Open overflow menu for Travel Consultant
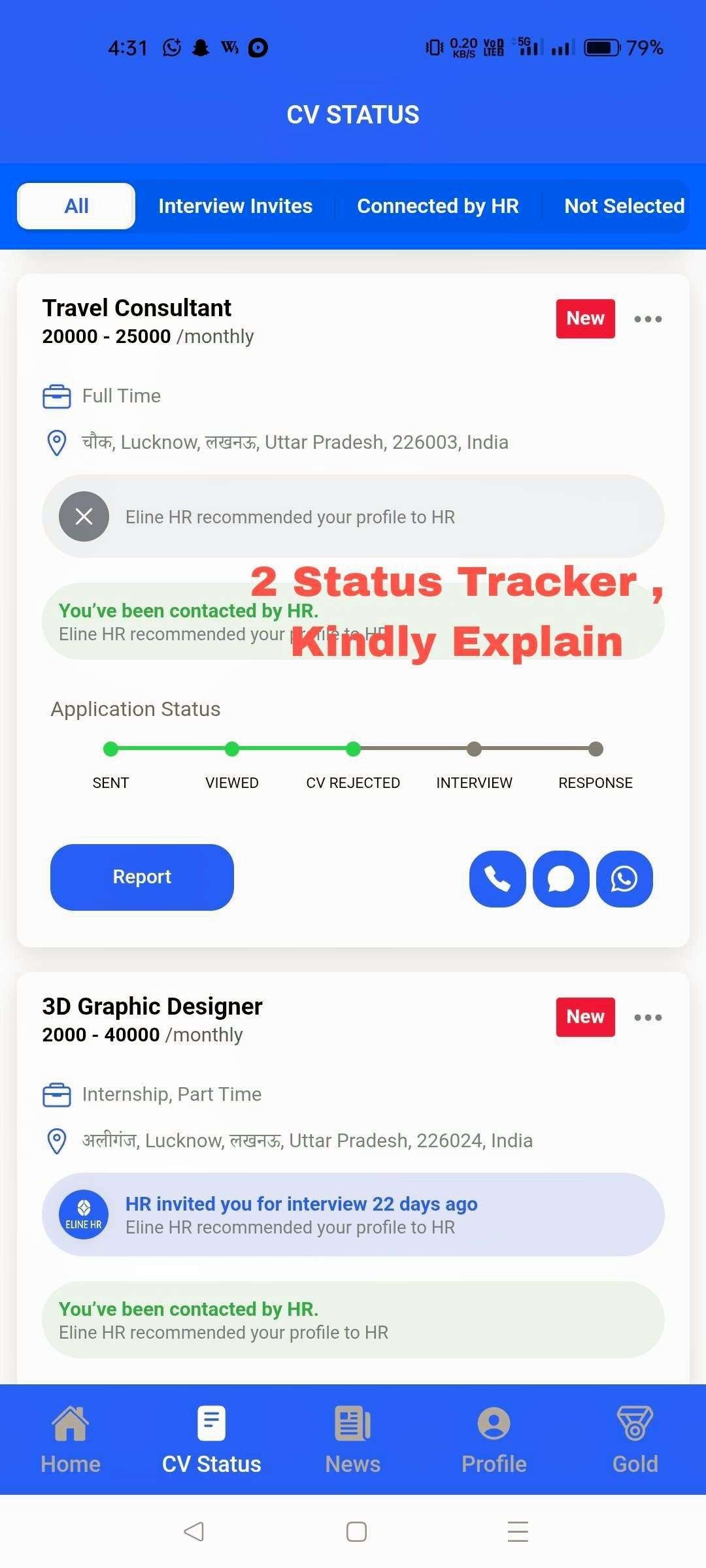 (648, 319)
